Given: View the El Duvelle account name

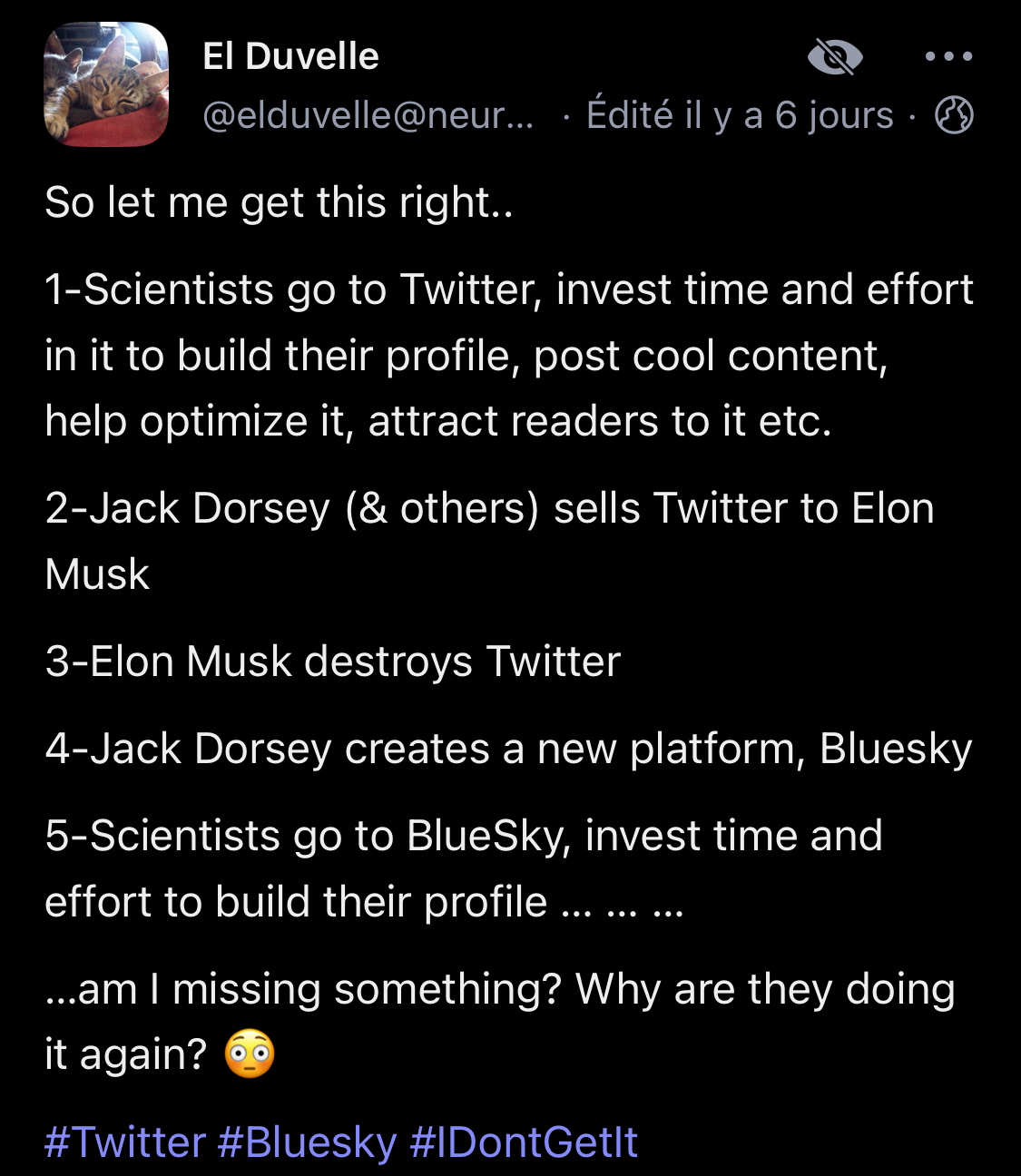Looking at the screenshot, I should pos(290,56).
